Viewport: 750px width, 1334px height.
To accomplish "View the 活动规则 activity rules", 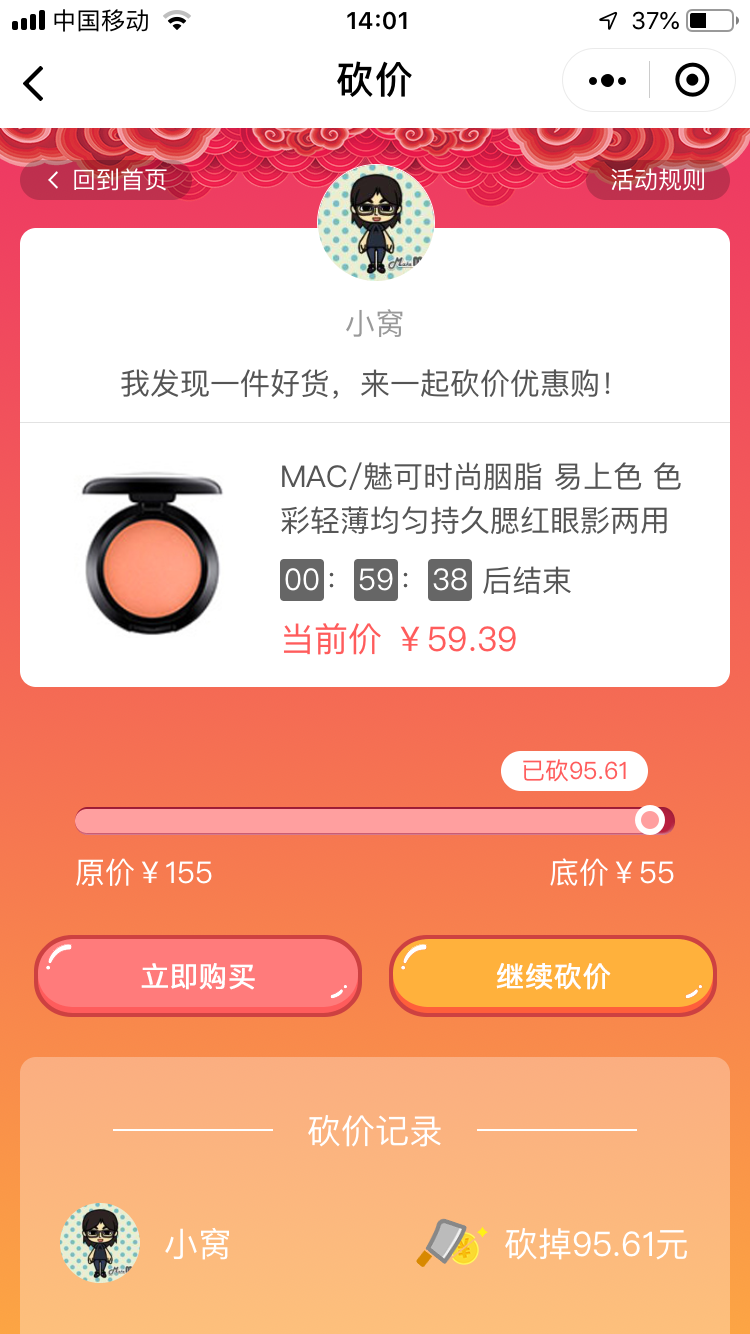I will 657,180.
